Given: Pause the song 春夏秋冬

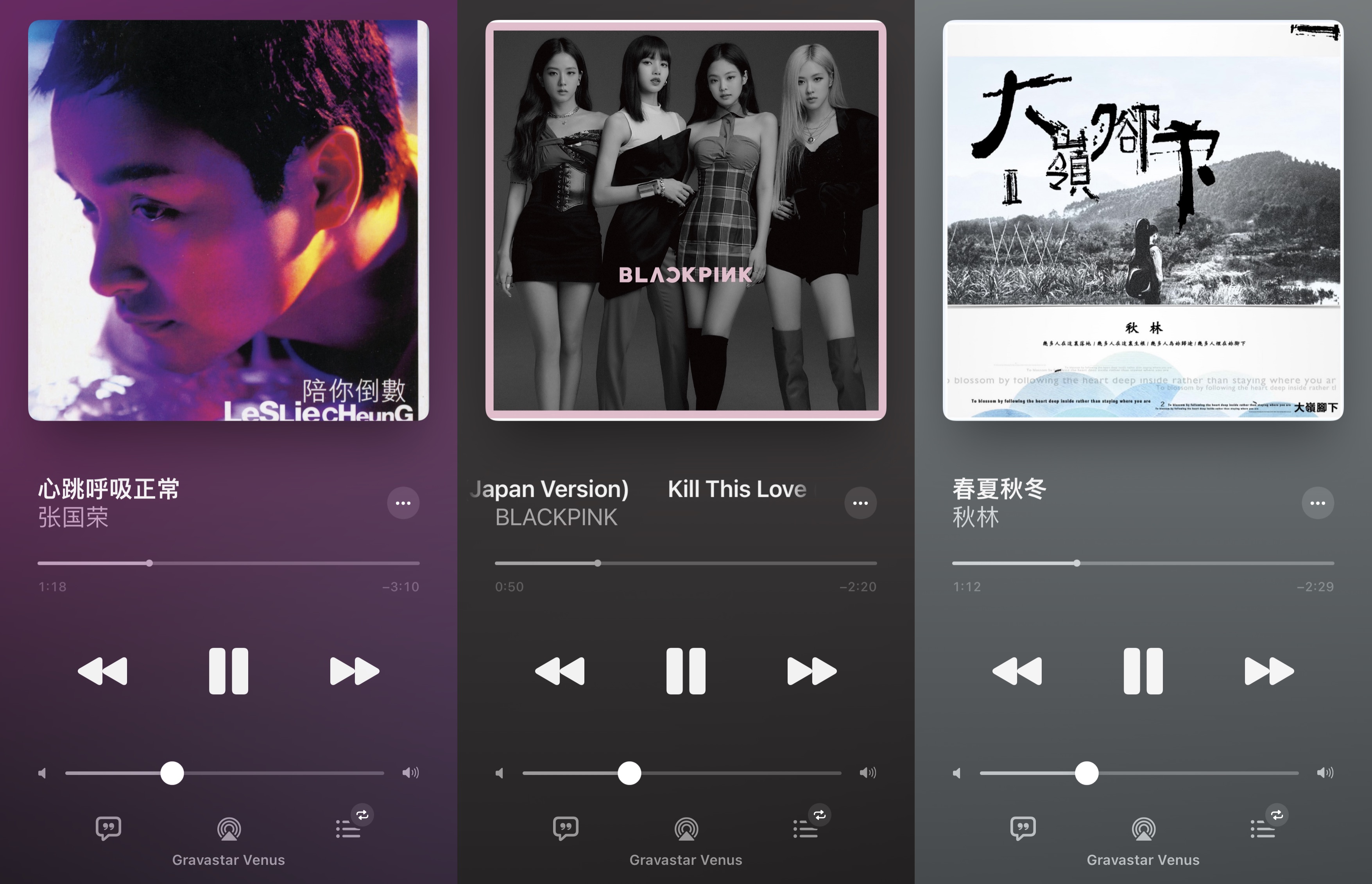Looking at the screenshot, I should (x=1143, y=671).
